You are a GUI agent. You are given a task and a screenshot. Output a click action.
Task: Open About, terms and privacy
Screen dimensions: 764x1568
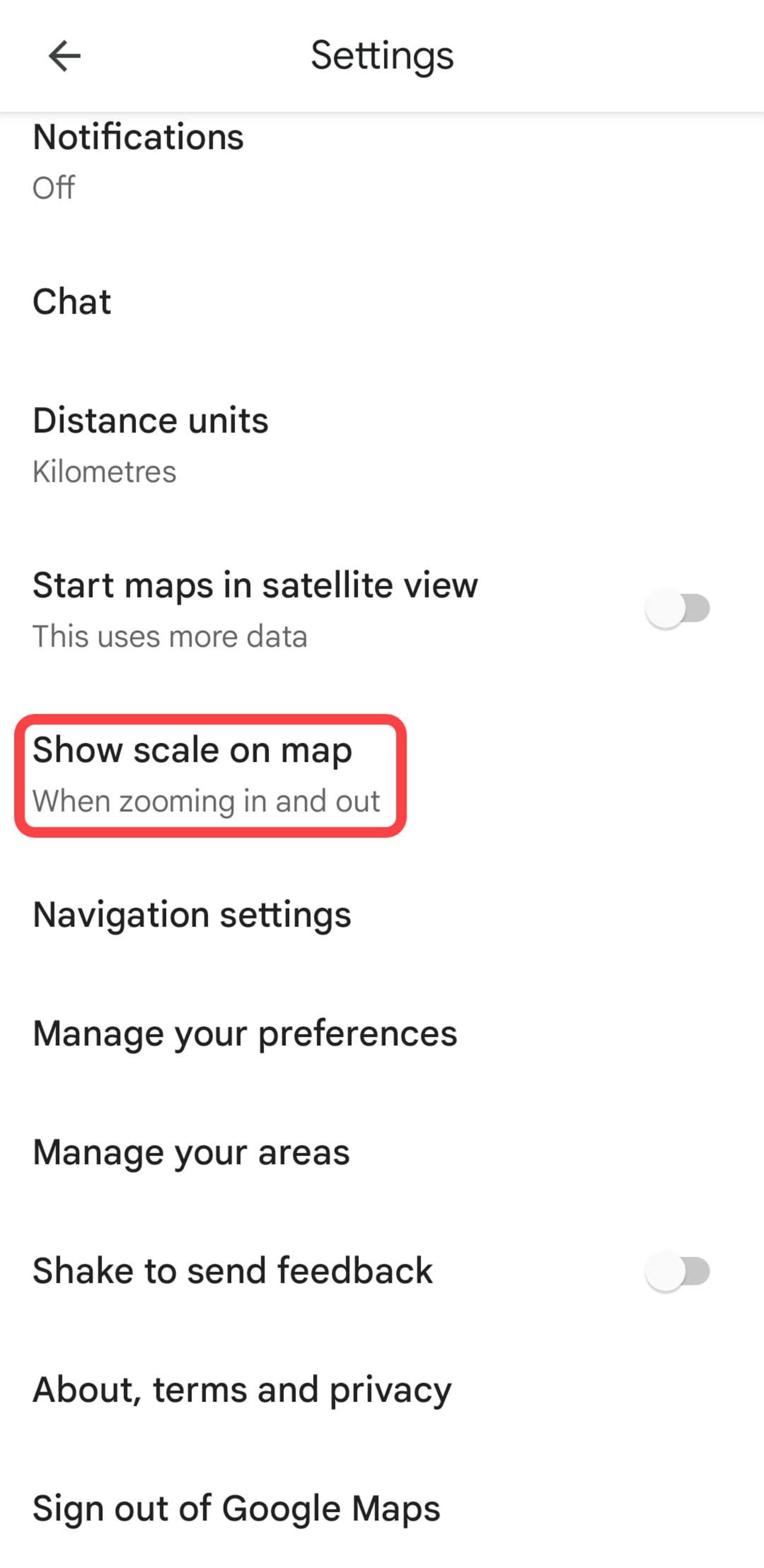click(x=382, y=1390)
